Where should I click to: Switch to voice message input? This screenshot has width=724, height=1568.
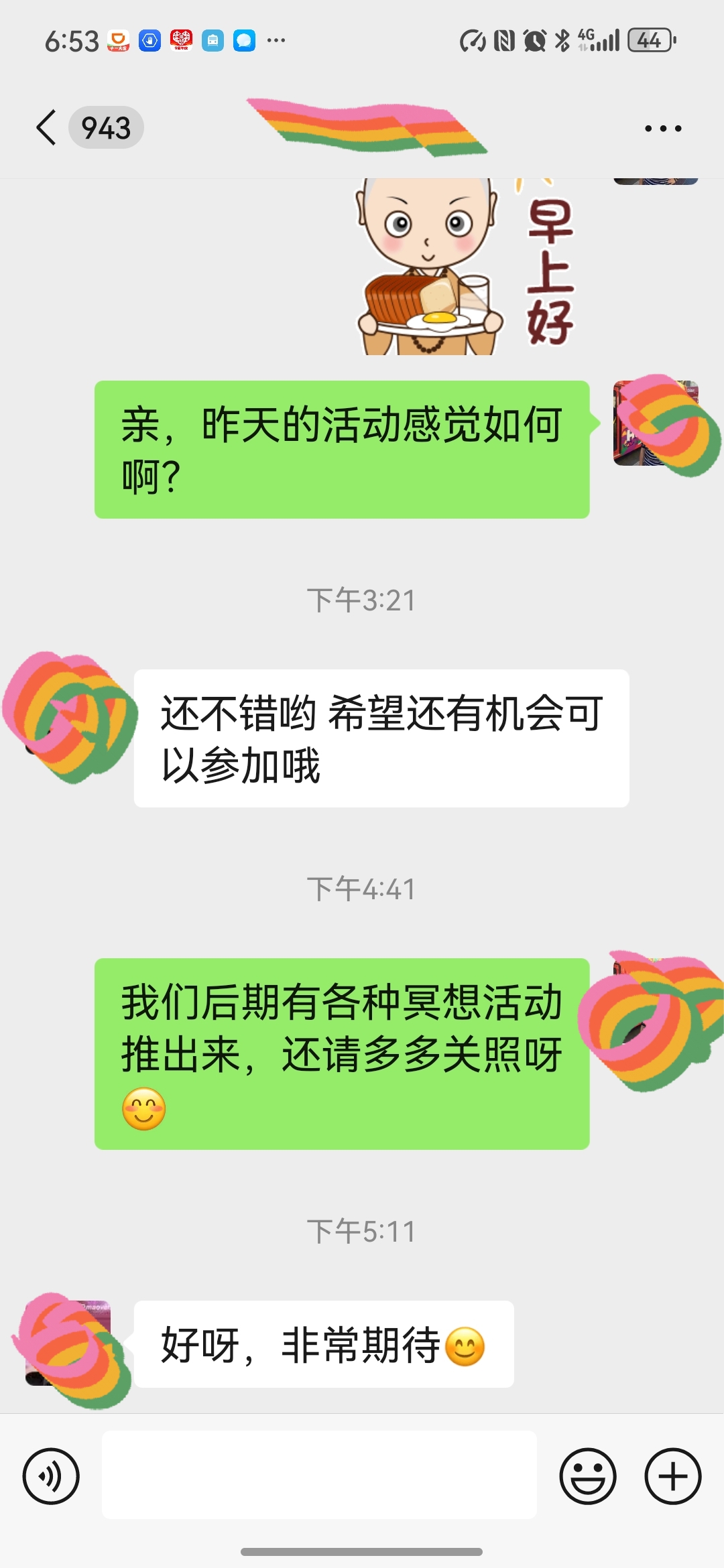click(x=51, y=1476)
